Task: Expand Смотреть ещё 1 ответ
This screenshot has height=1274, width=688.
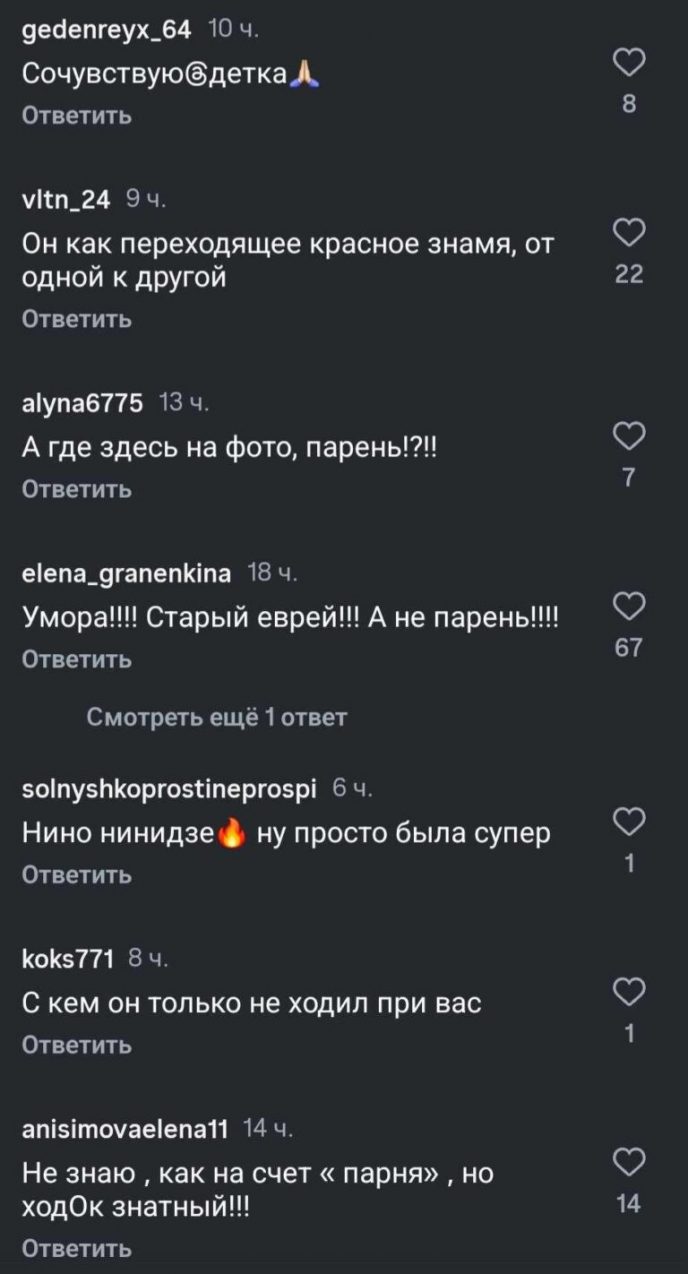Action: [x=217, y=718]
